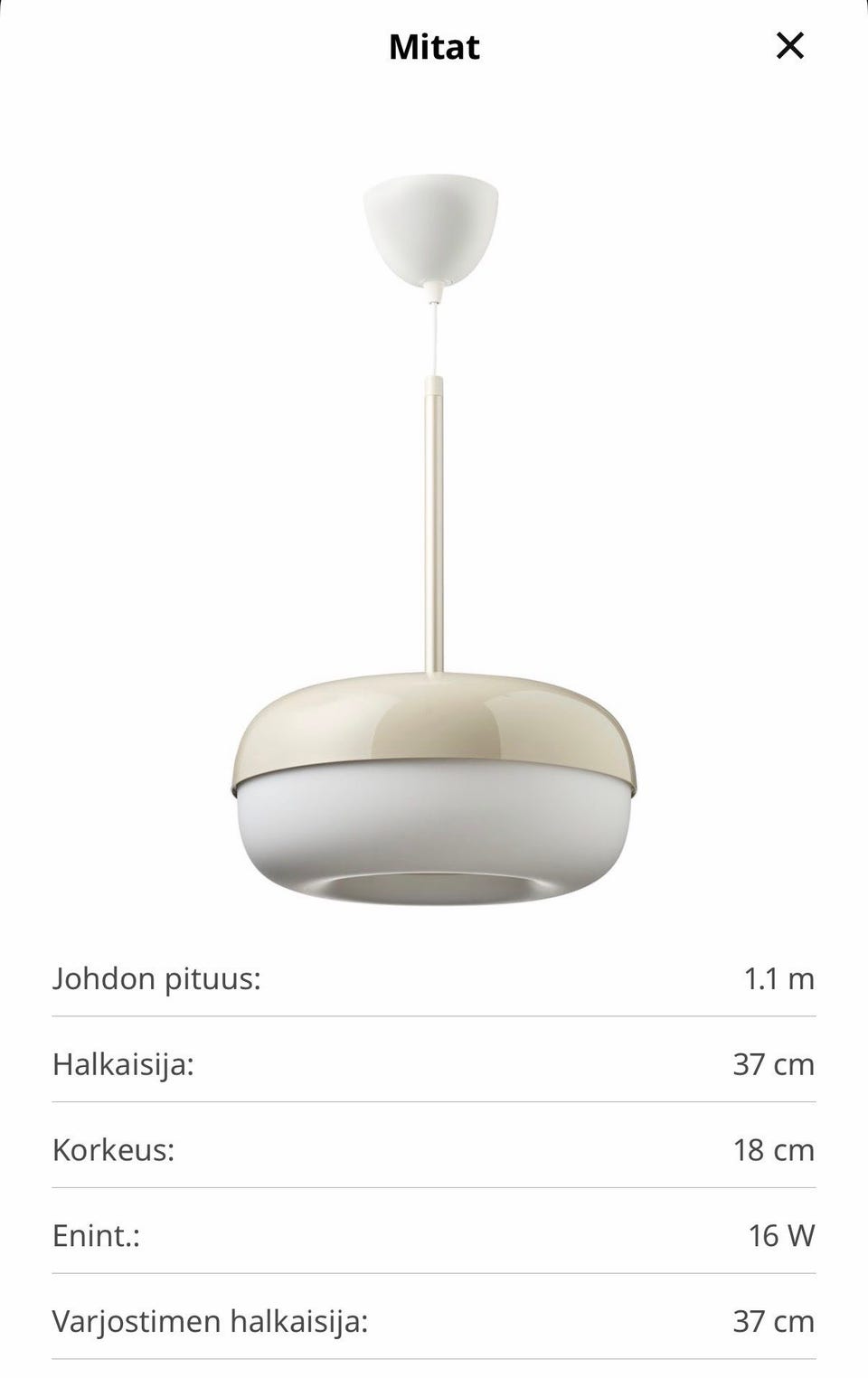
Task: Select the 16 W wattage value
Action: (x=781, y=1235)
